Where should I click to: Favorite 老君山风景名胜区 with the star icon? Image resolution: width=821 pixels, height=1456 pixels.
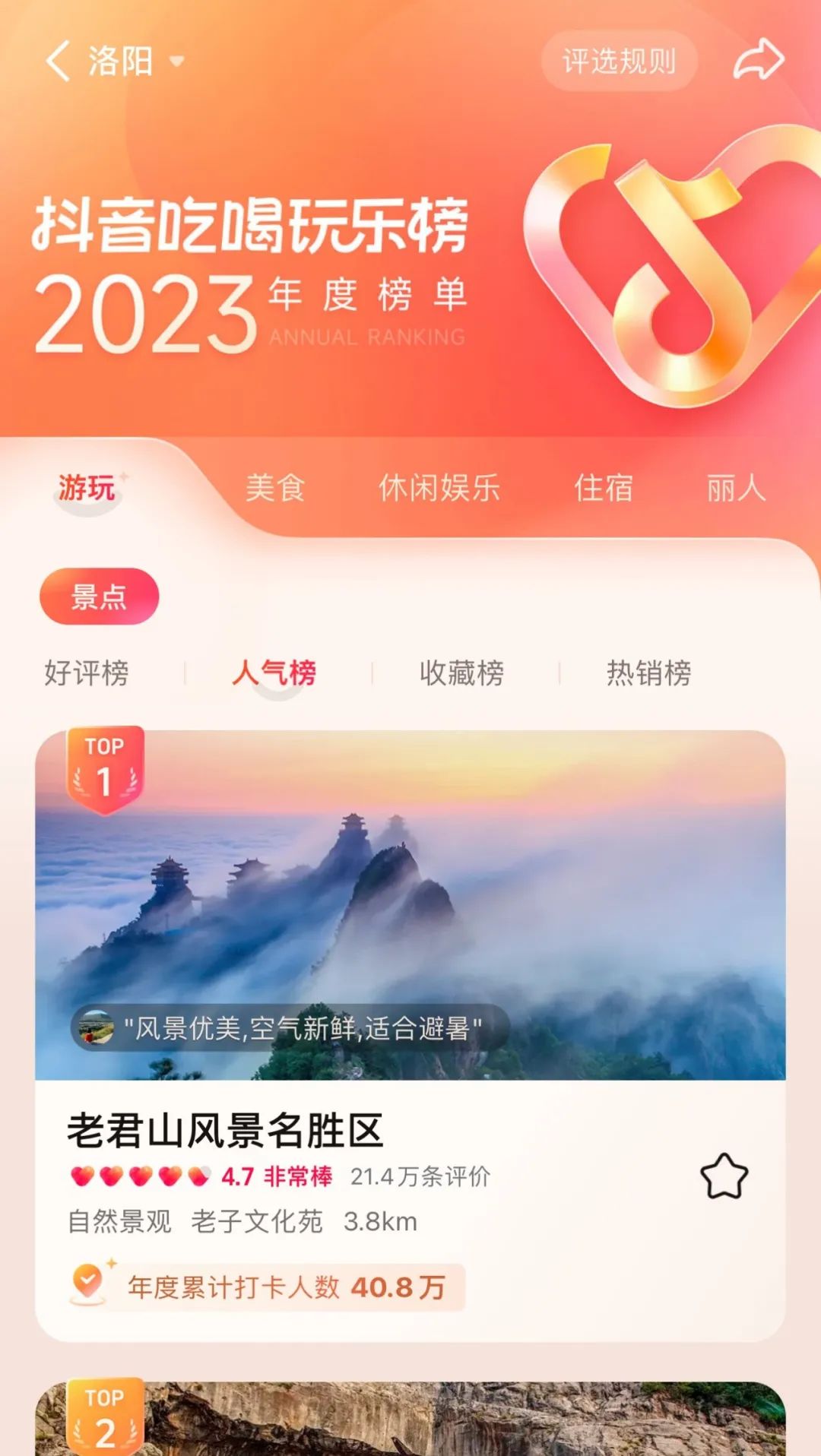click(x=724, y=1176)
